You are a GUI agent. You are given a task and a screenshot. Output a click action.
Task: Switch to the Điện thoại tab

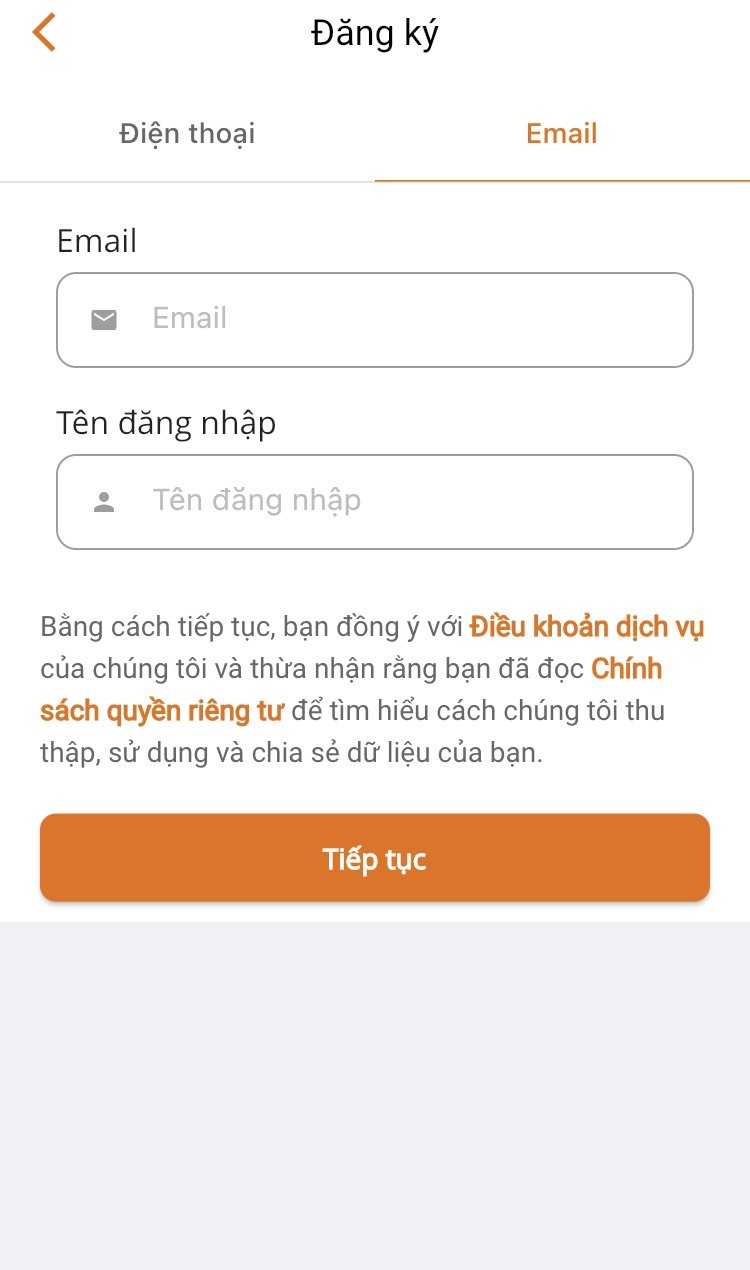[187, 134]
